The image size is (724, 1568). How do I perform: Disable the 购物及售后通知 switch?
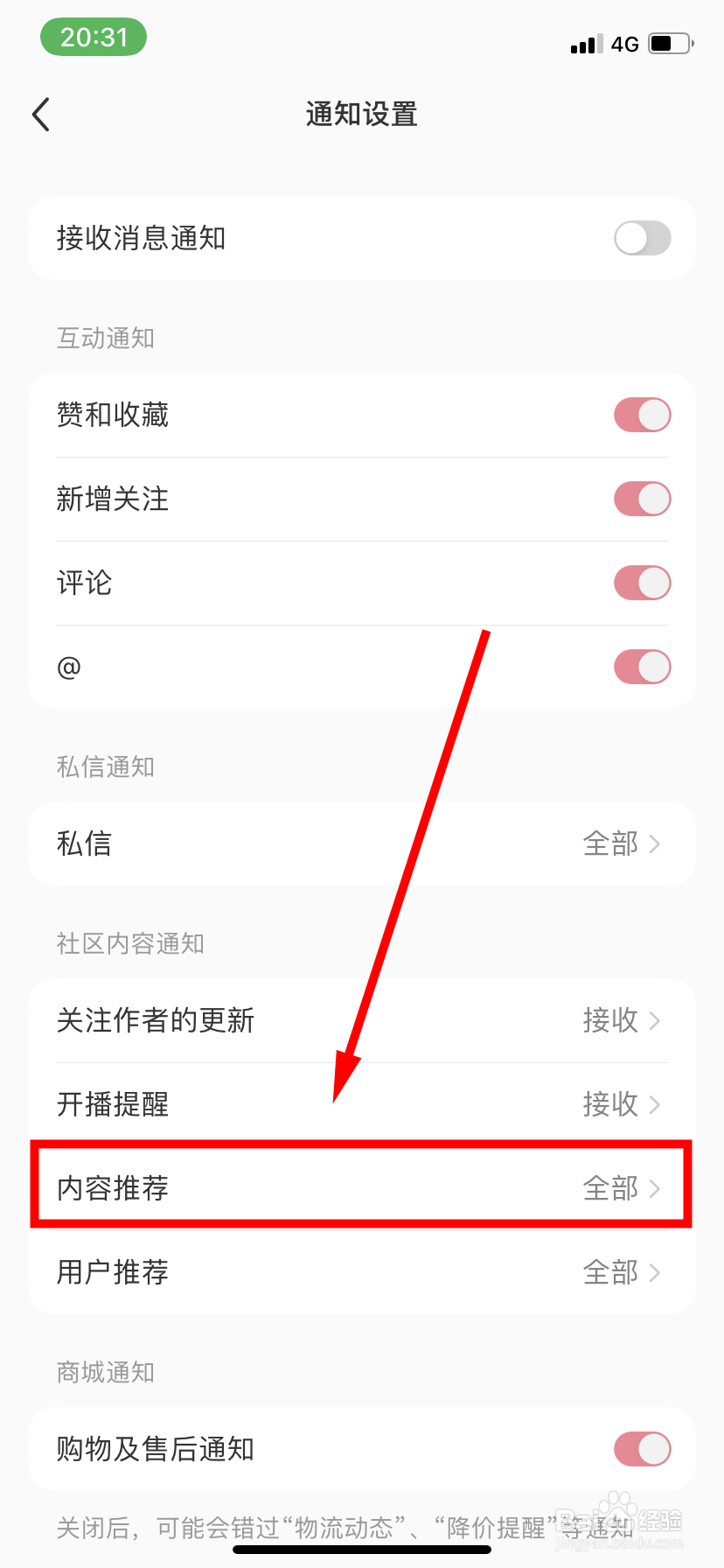[x=642, y=1449]
